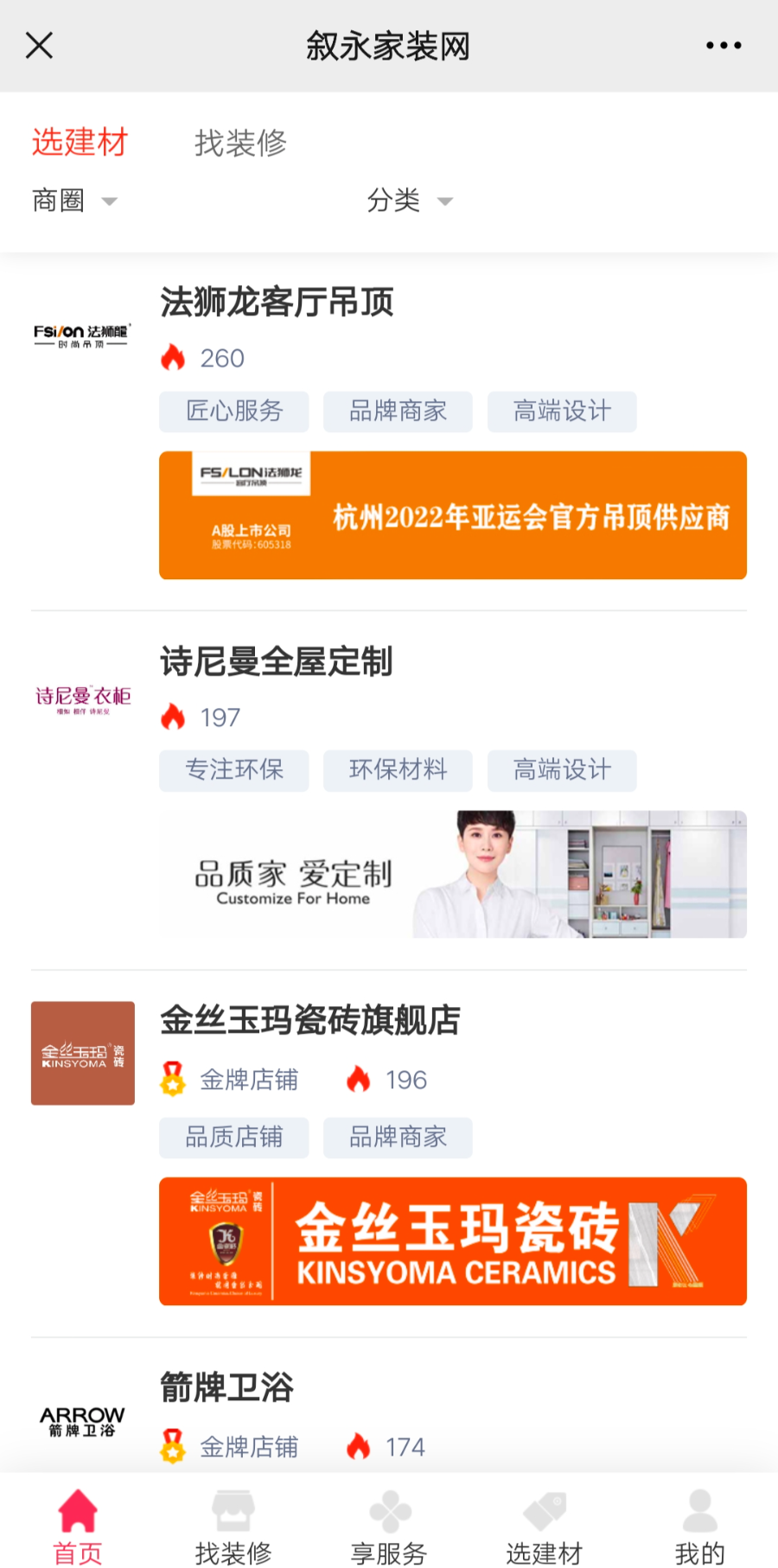Tap the KINSYOMA CERAMICS banner
Viewport: 778px width, 1568px height.
(452, 1241)
